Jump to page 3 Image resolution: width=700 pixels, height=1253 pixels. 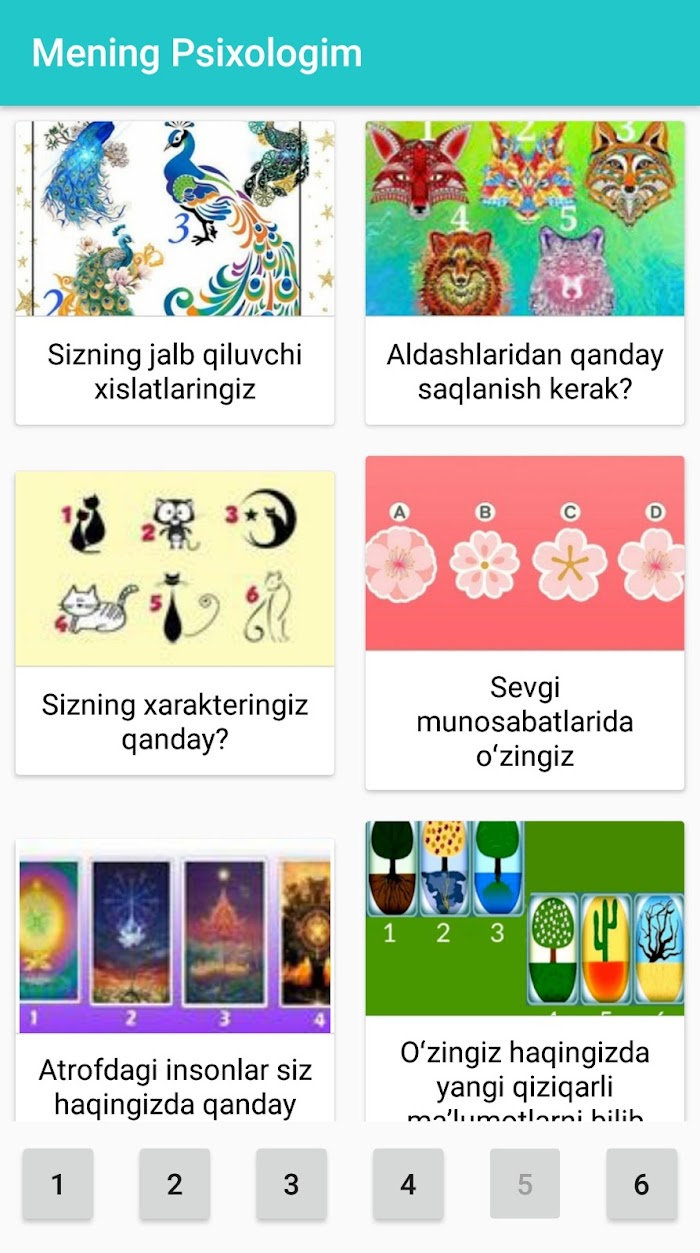click(291, 1184)
